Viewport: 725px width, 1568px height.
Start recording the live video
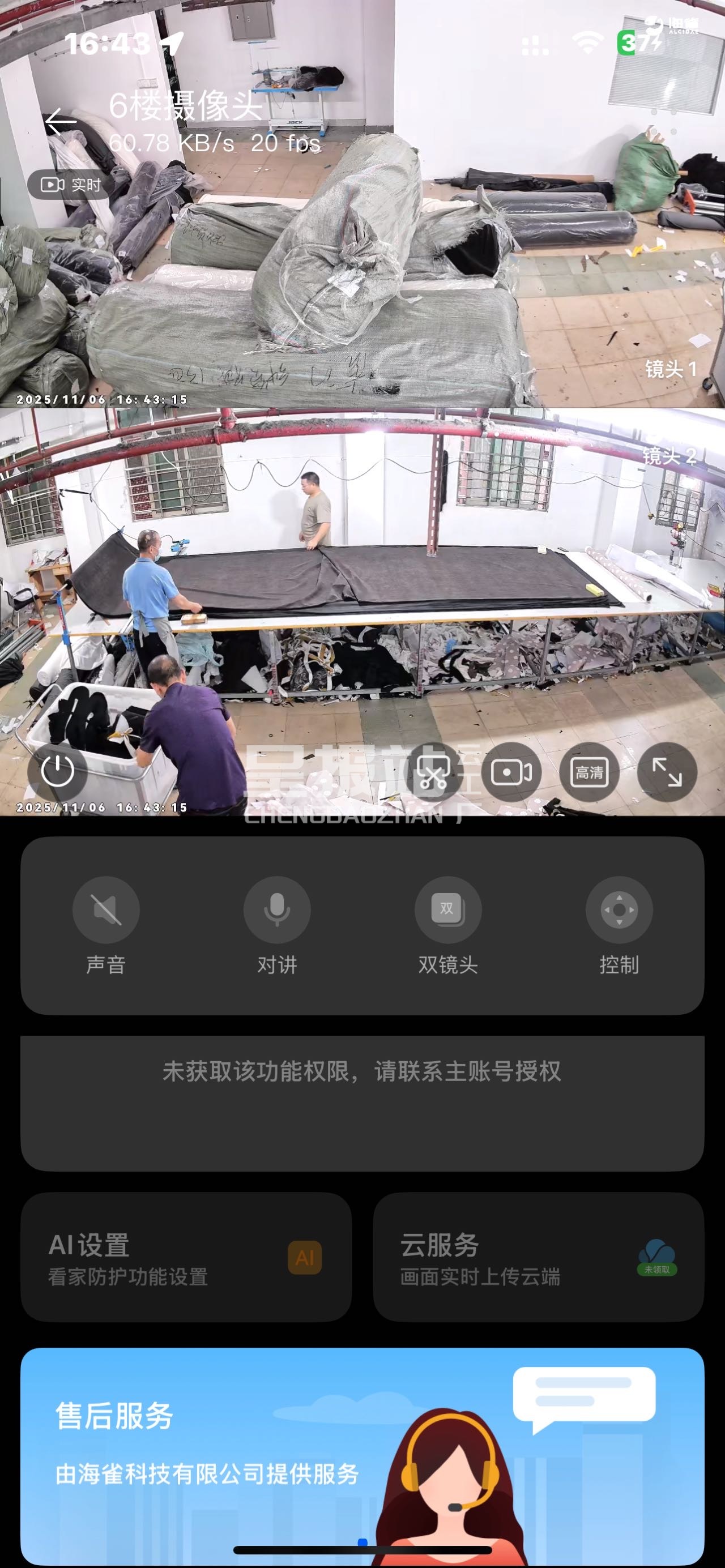511,772
